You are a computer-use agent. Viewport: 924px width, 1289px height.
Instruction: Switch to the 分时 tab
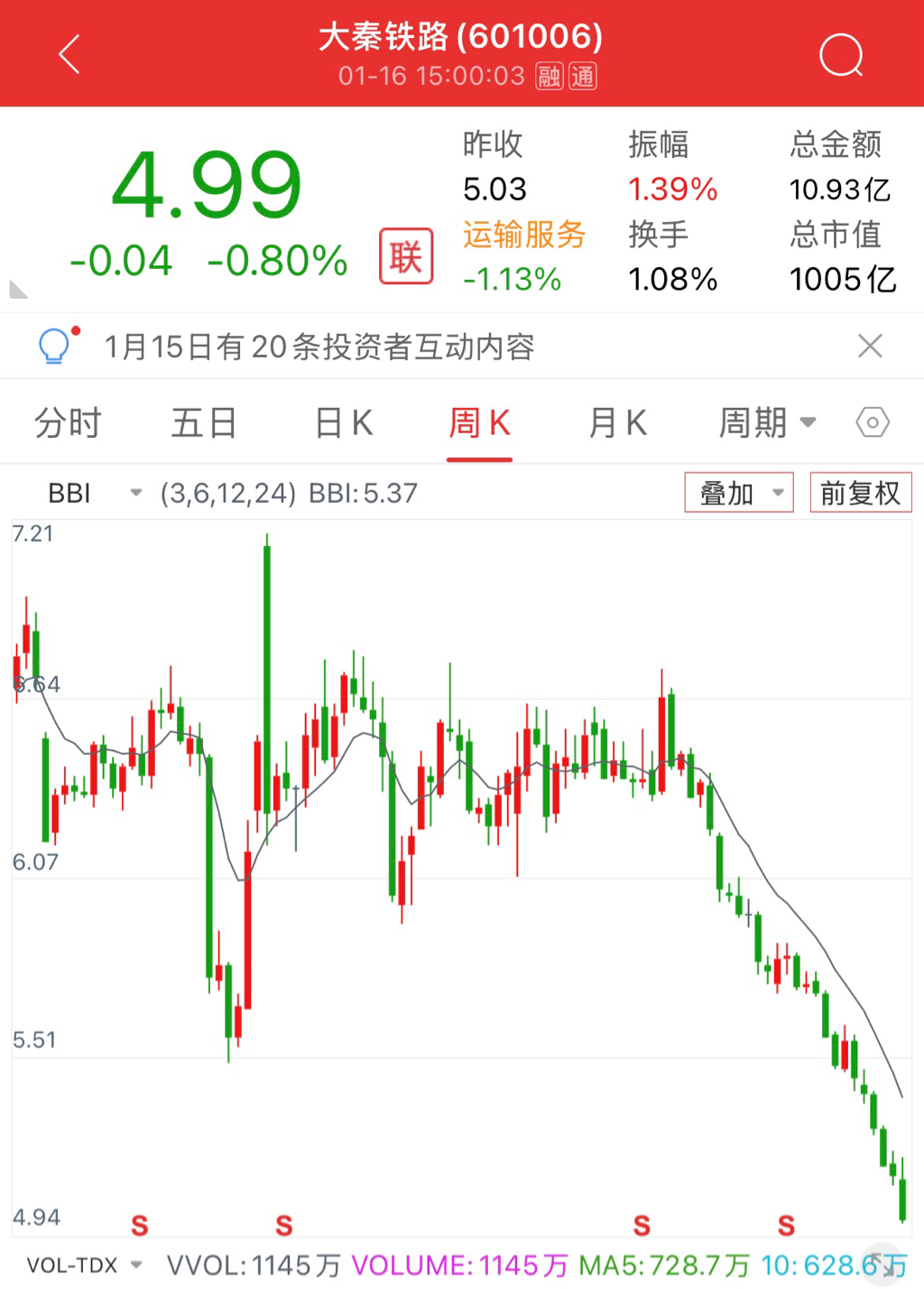(x=68, y=422)
